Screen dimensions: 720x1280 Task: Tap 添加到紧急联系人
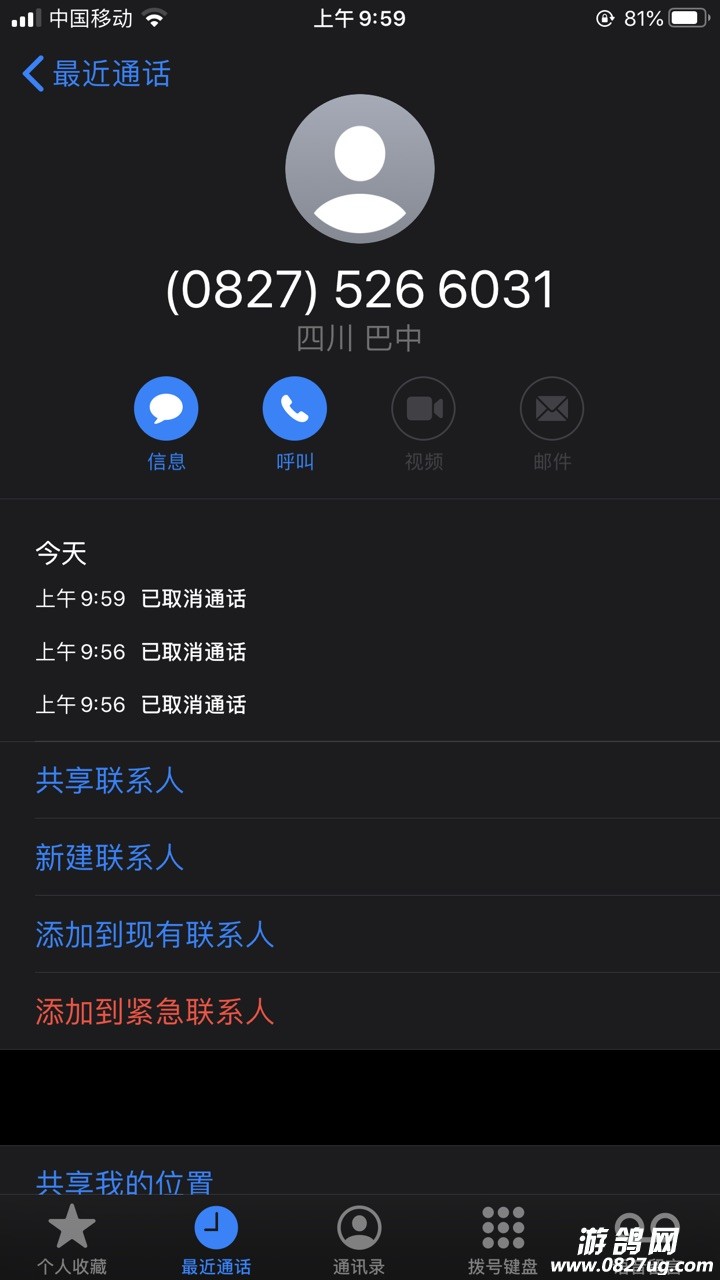[155, 1012]
